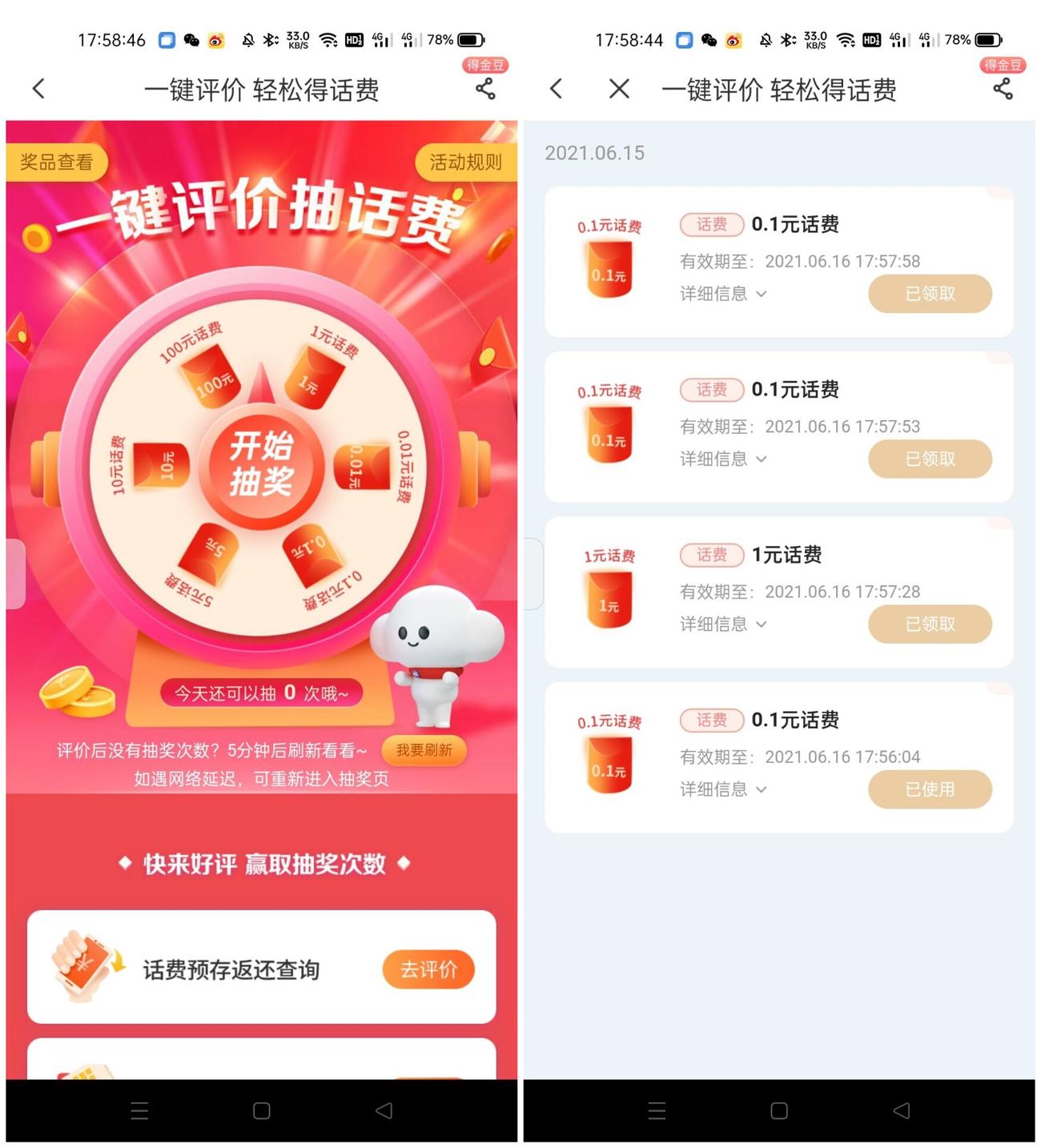Screen dimensions: 1041x1148
Task: Tap the 已使用 status on the last prize
Action: click(x=930, y=789)
